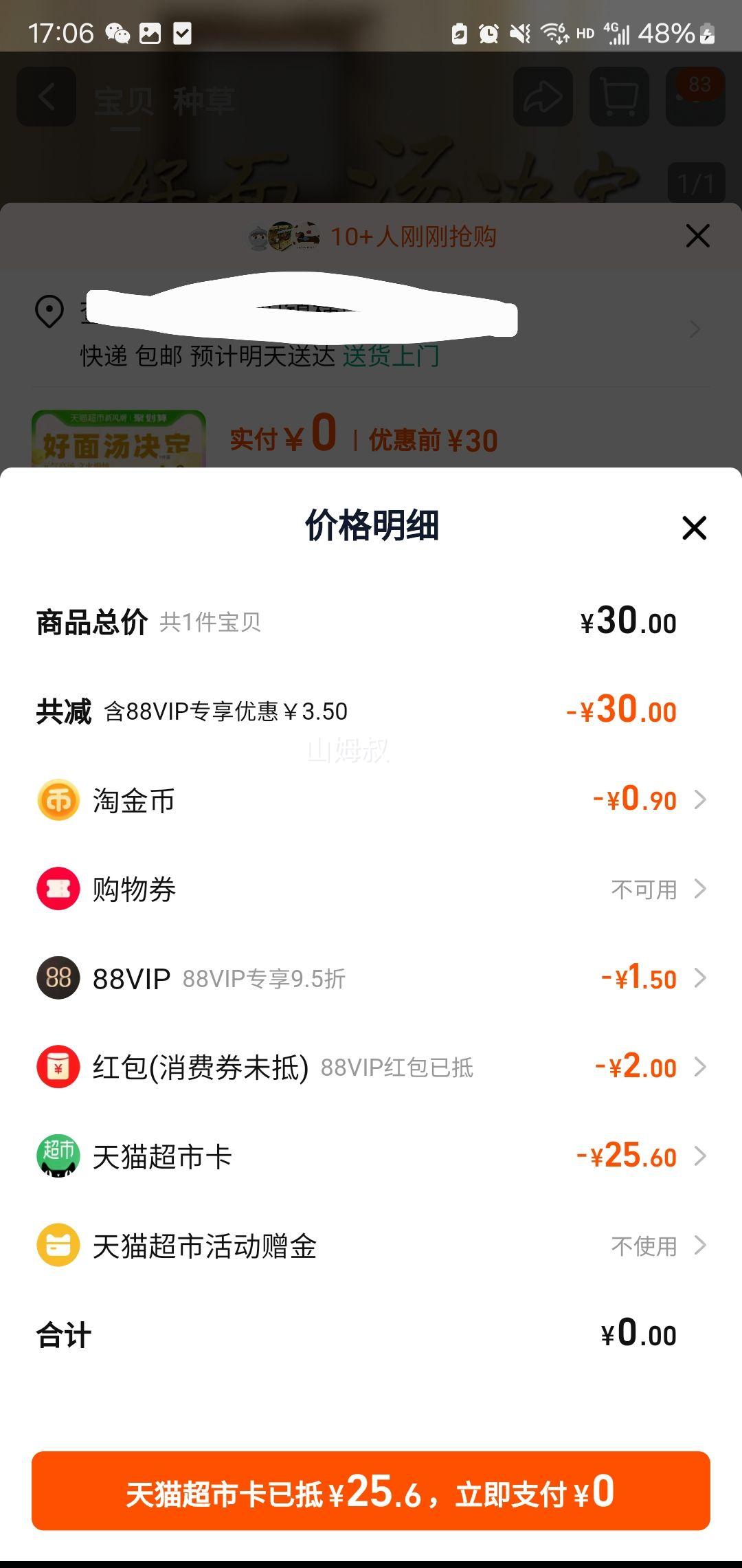Open the 天猫超市卡 deduction details
The image size is (742, 1568).
[701, 1156]
